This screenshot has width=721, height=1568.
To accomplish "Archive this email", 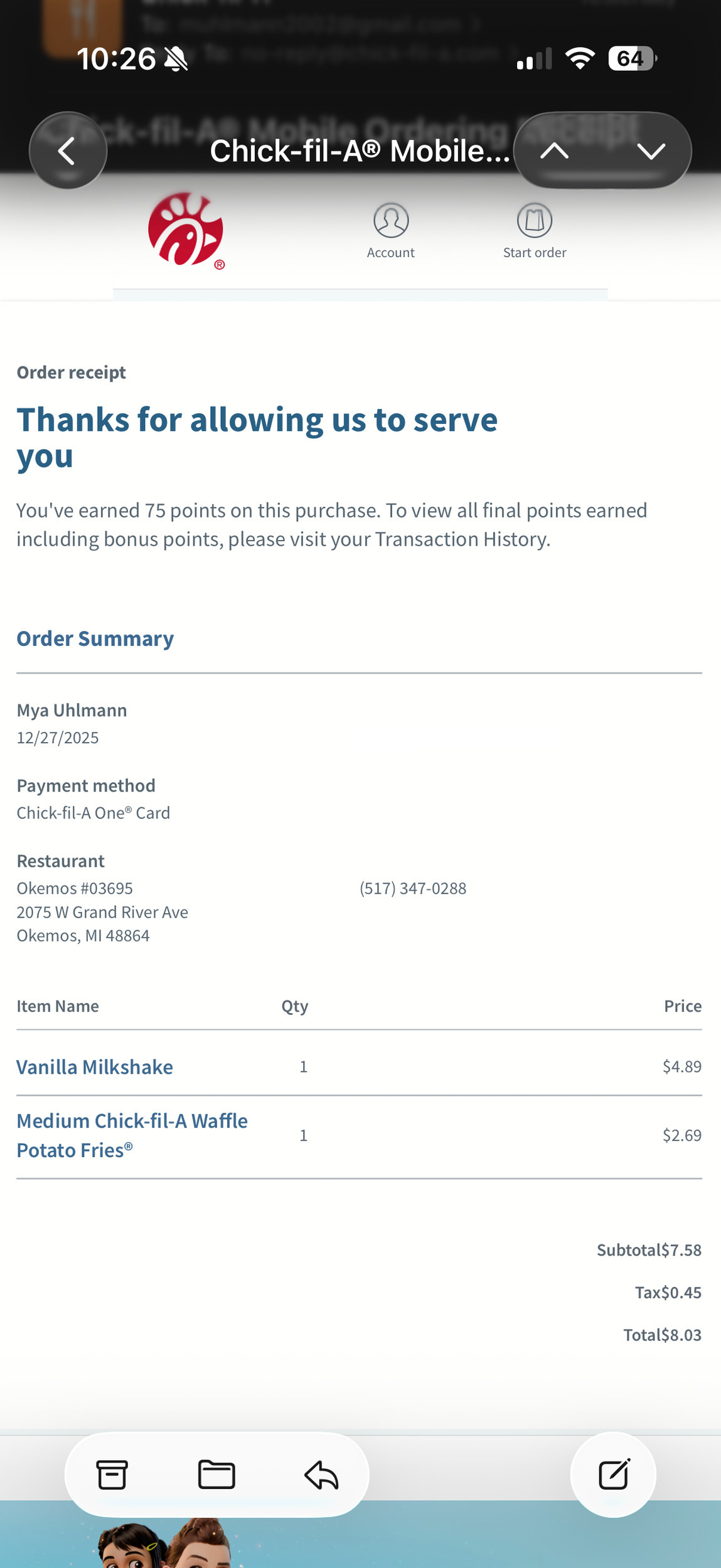I will click(112, 1475).
